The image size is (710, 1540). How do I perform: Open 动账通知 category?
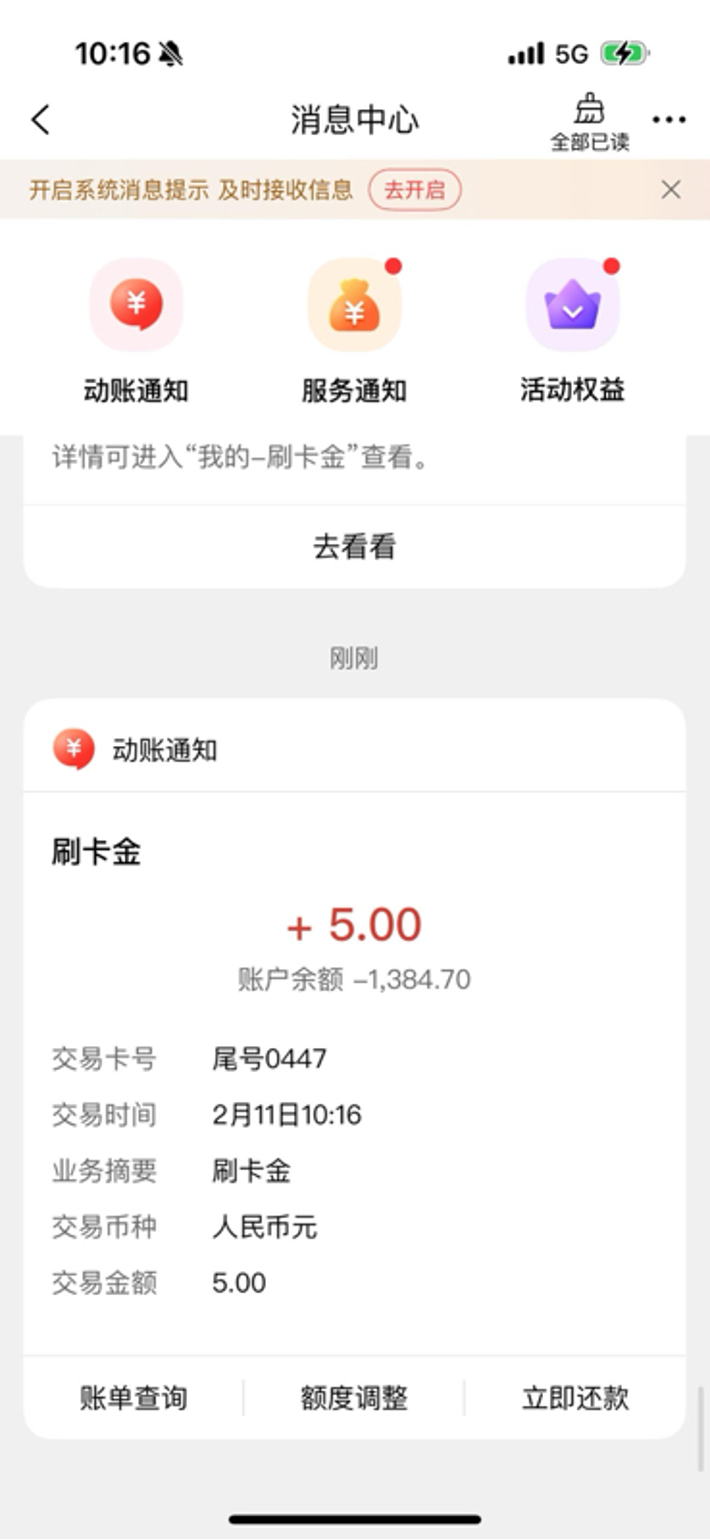tap(136, 330)
